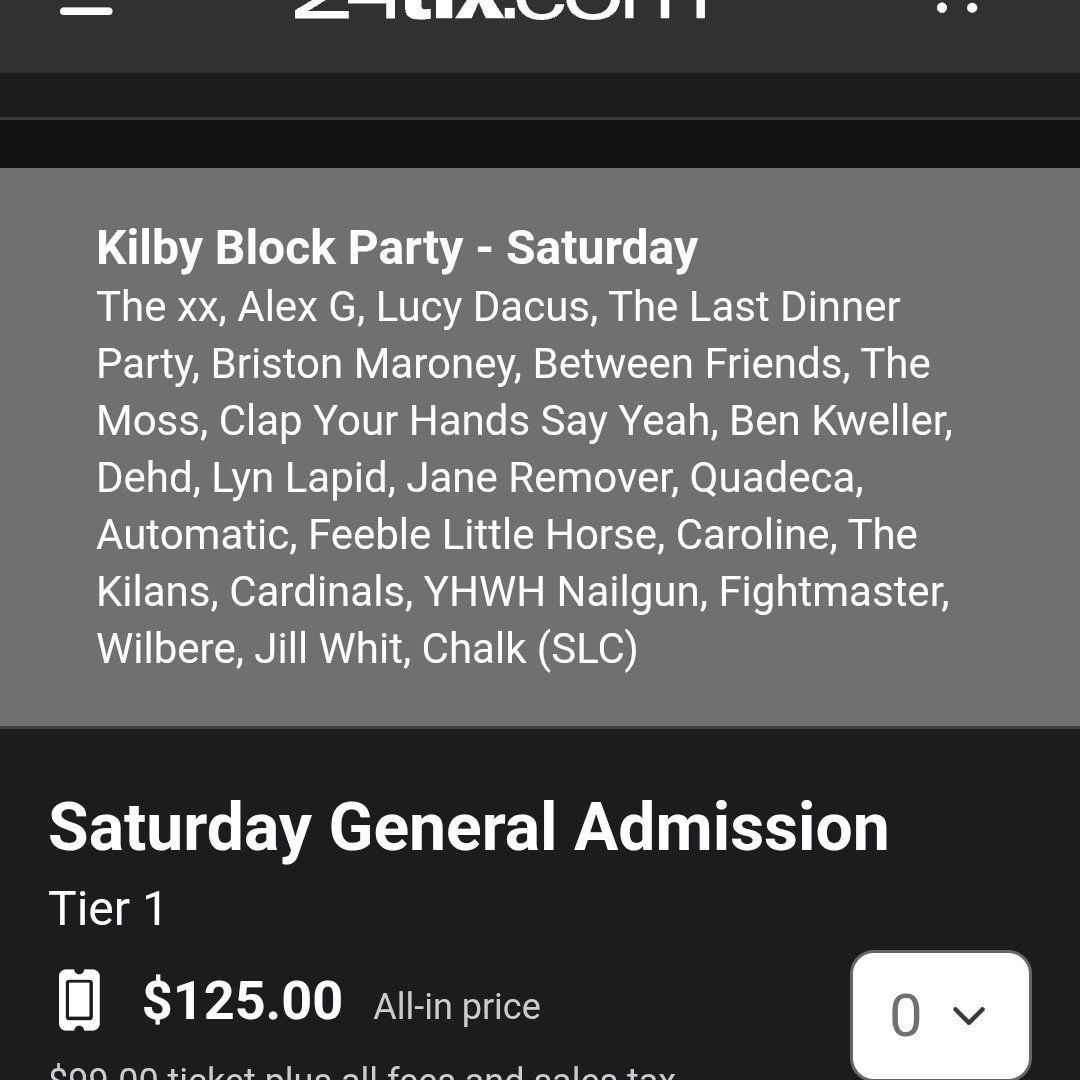Open the hamburger menu
1080x1080 pixels.
(86, 8)
